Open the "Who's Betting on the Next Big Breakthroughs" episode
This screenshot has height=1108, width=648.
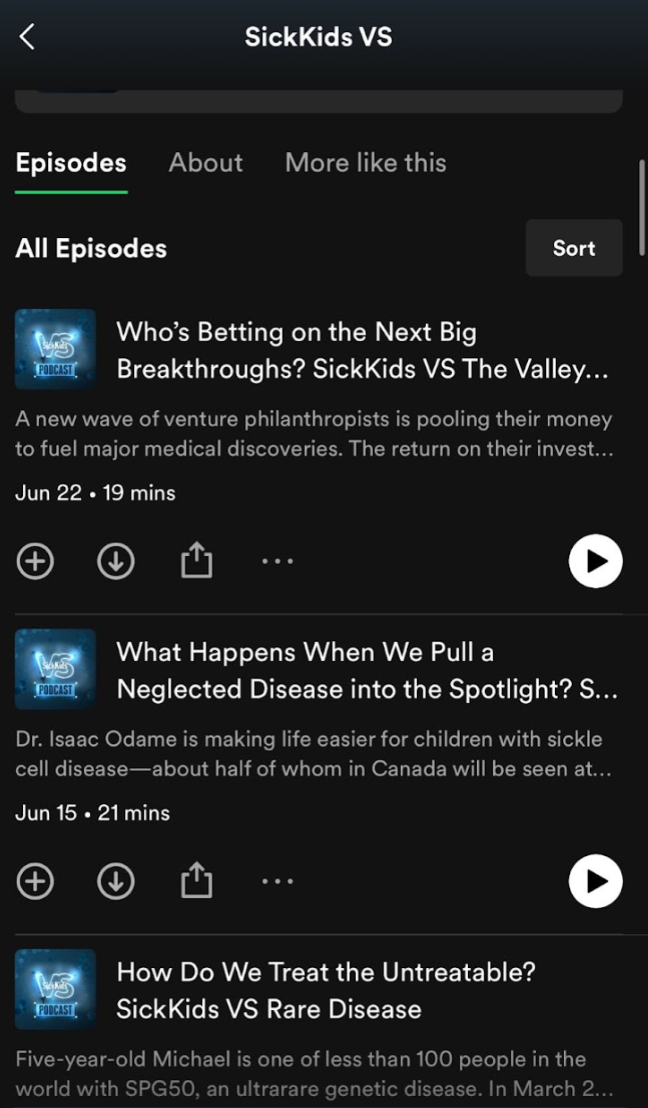point(360,350)
